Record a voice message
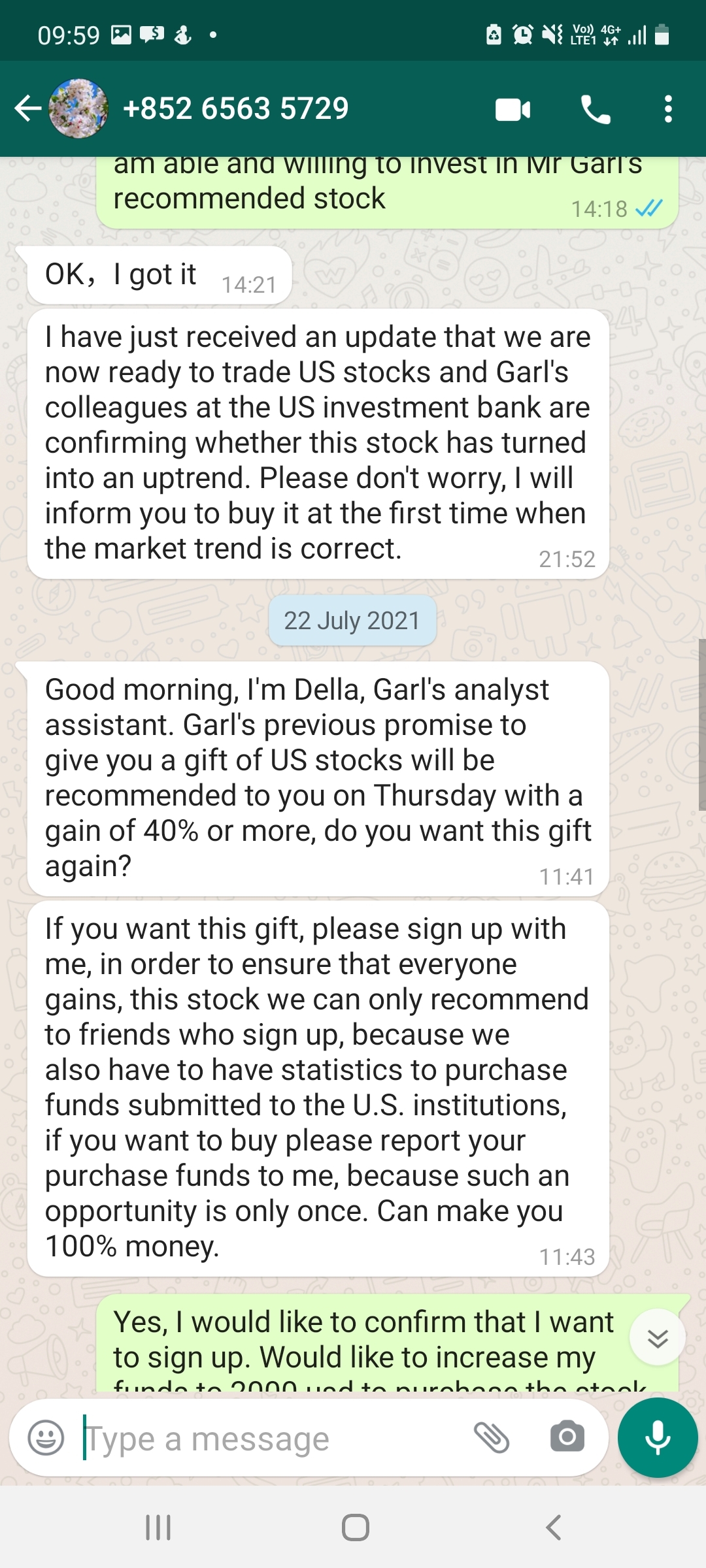The image size is (706, 1568). (658, 1437)
